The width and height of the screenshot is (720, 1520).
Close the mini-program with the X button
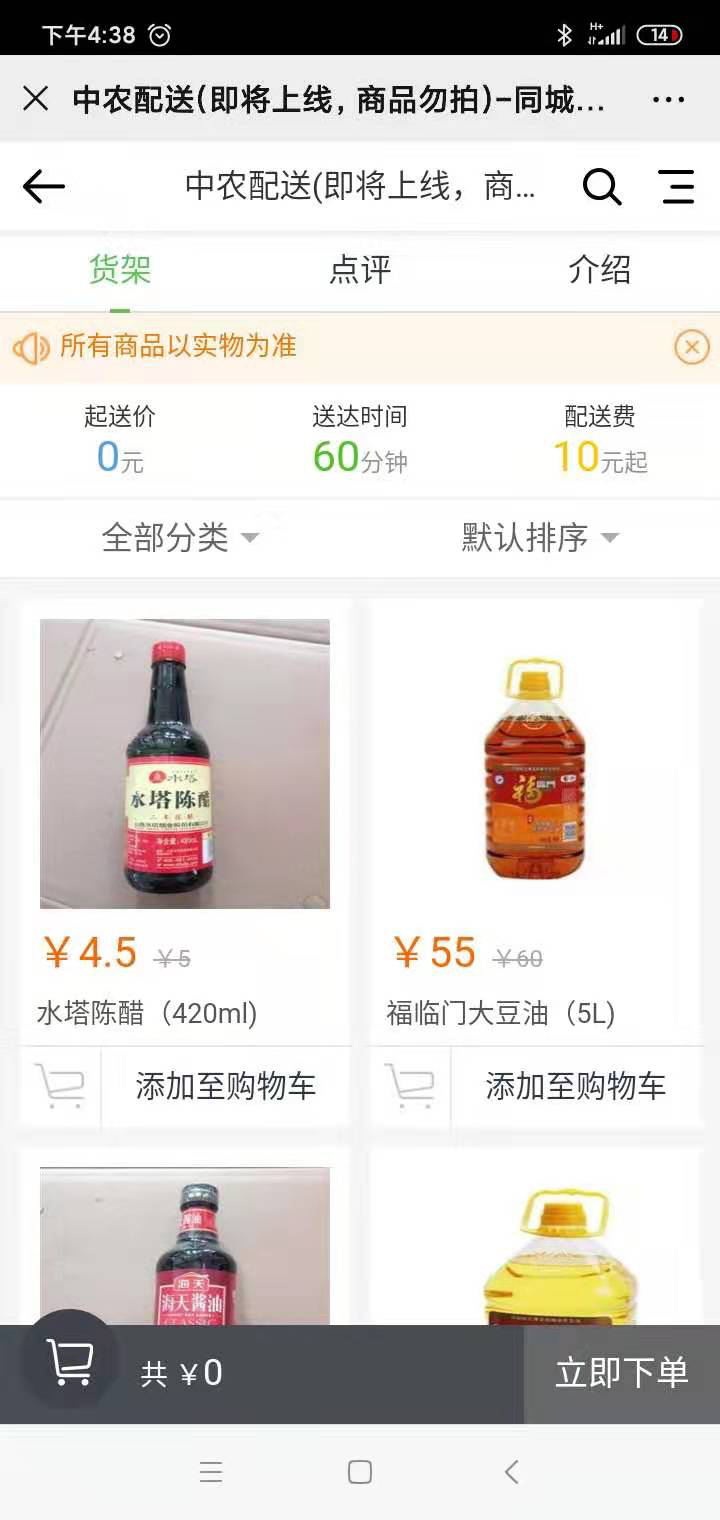pyautogui.click(x=36, y=99)
